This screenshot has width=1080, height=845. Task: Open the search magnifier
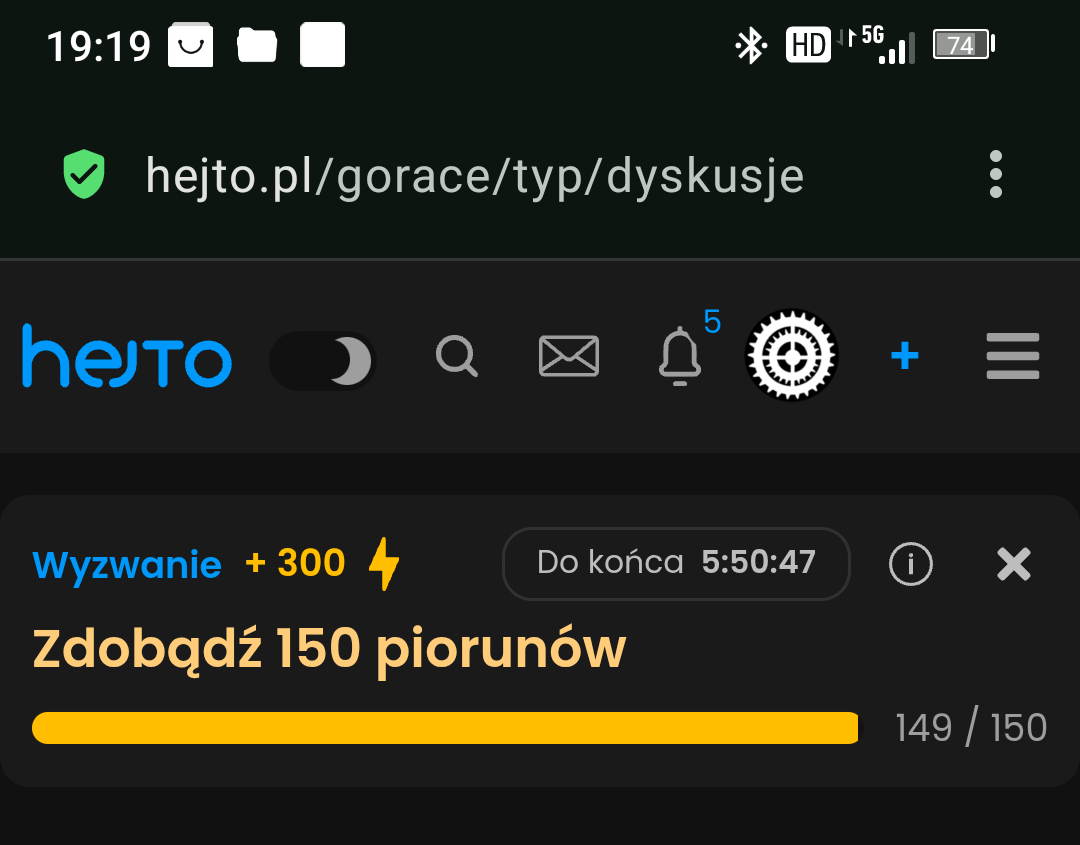457,356
